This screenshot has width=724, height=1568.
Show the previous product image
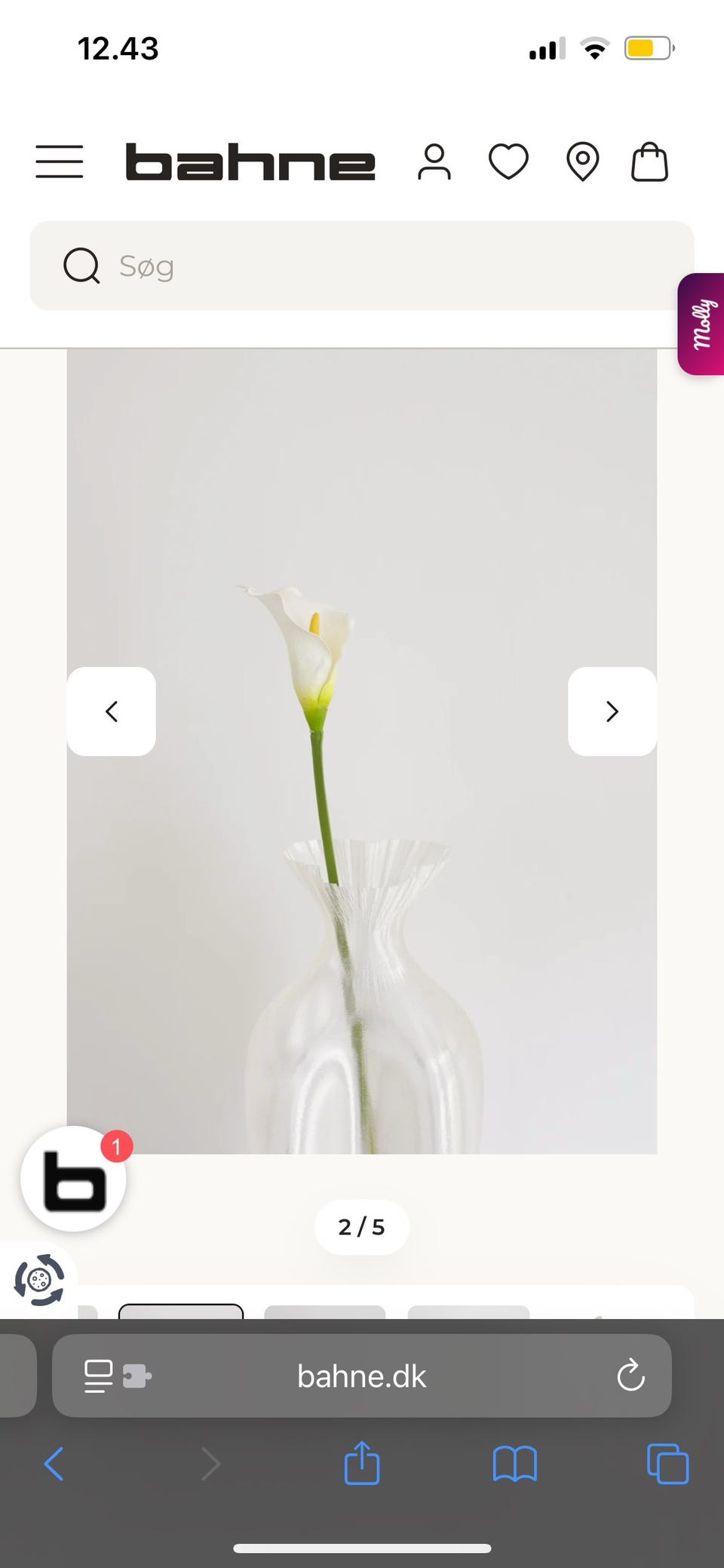click(111, 712)
